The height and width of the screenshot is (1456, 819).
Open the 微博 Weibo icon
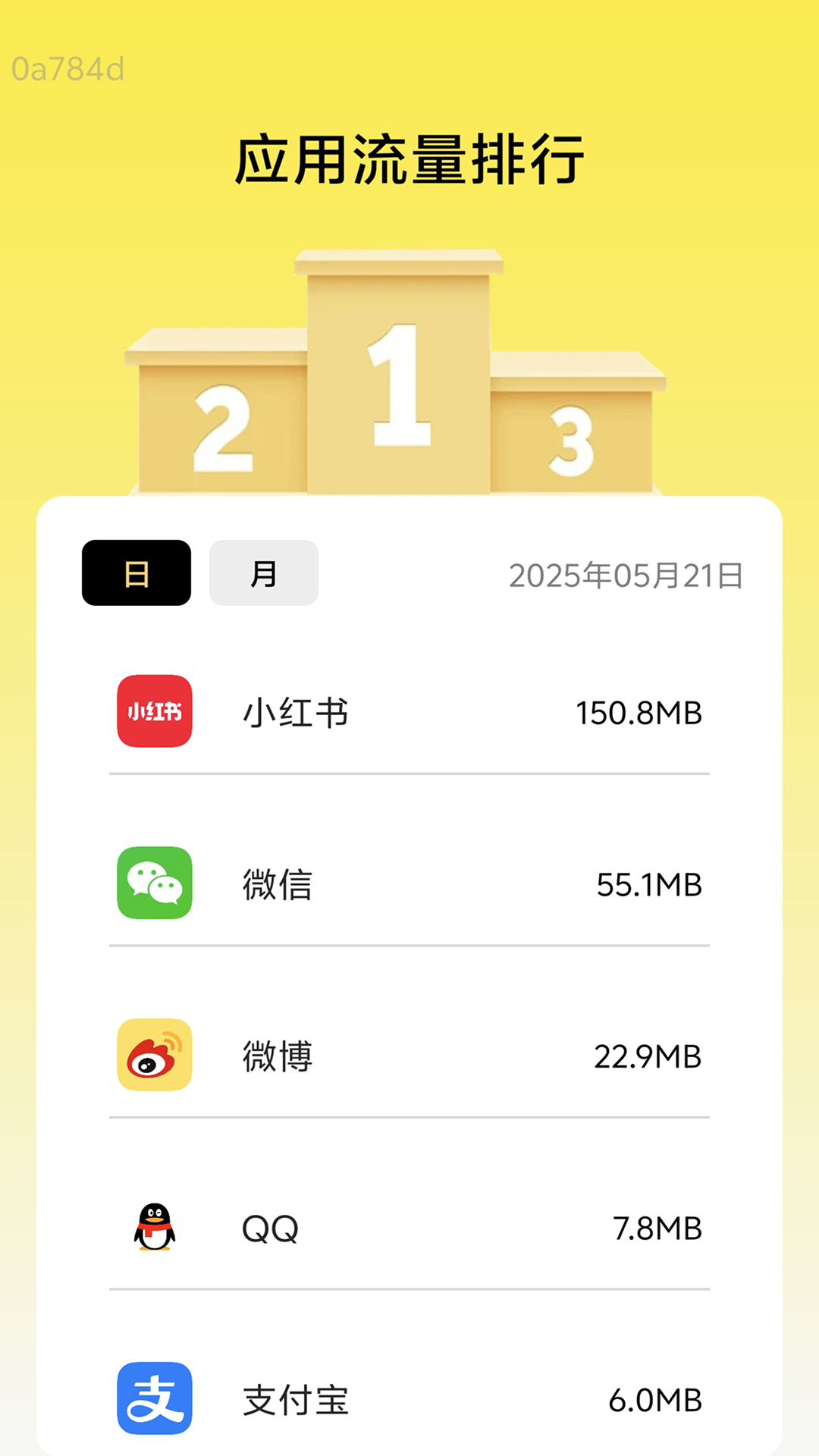click(154, 1054)
